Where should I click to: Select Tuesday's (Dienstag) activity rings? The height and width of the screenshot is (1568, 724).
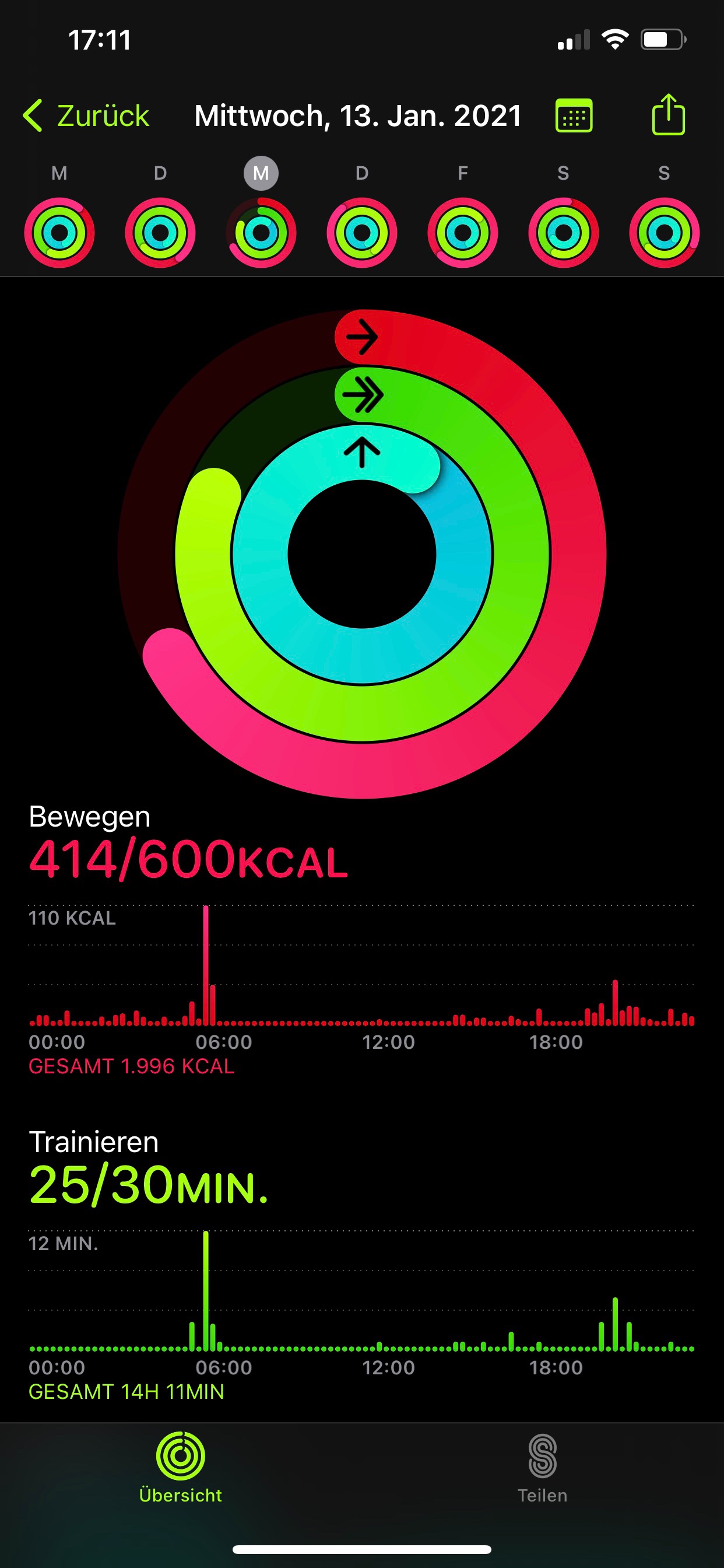160,233
